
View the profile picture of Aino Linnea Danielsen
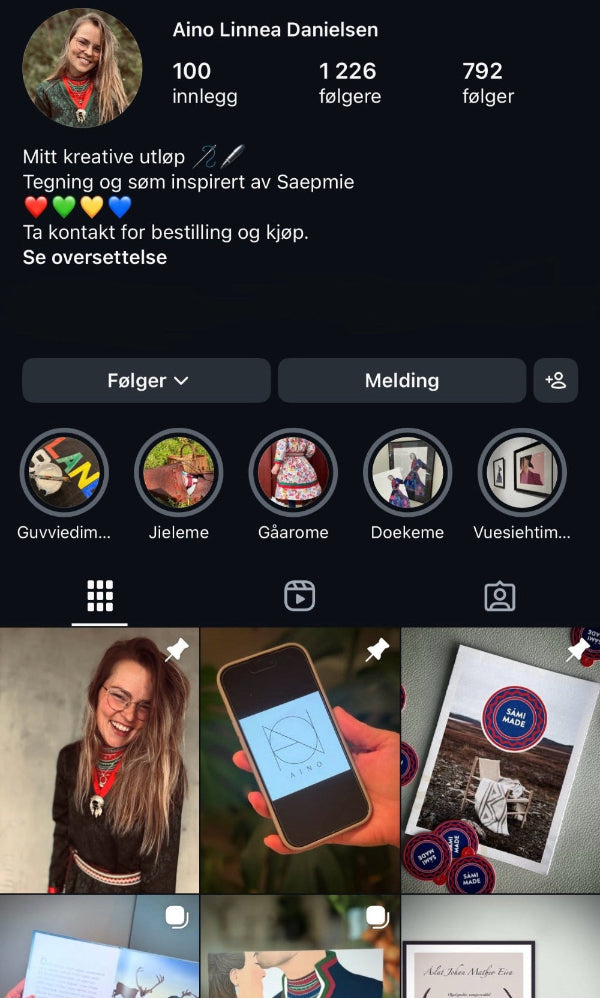[x=82, y=68]
